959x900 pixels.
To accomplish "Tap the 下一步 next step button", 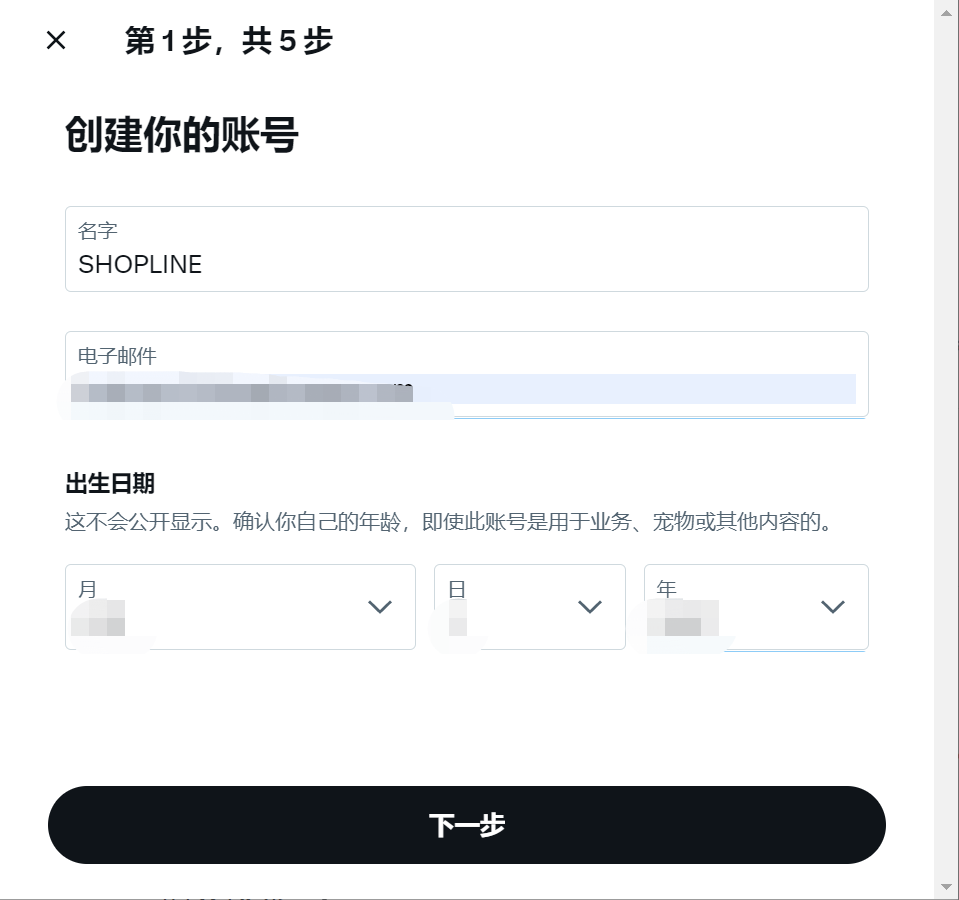I will (x=466, y=825).
